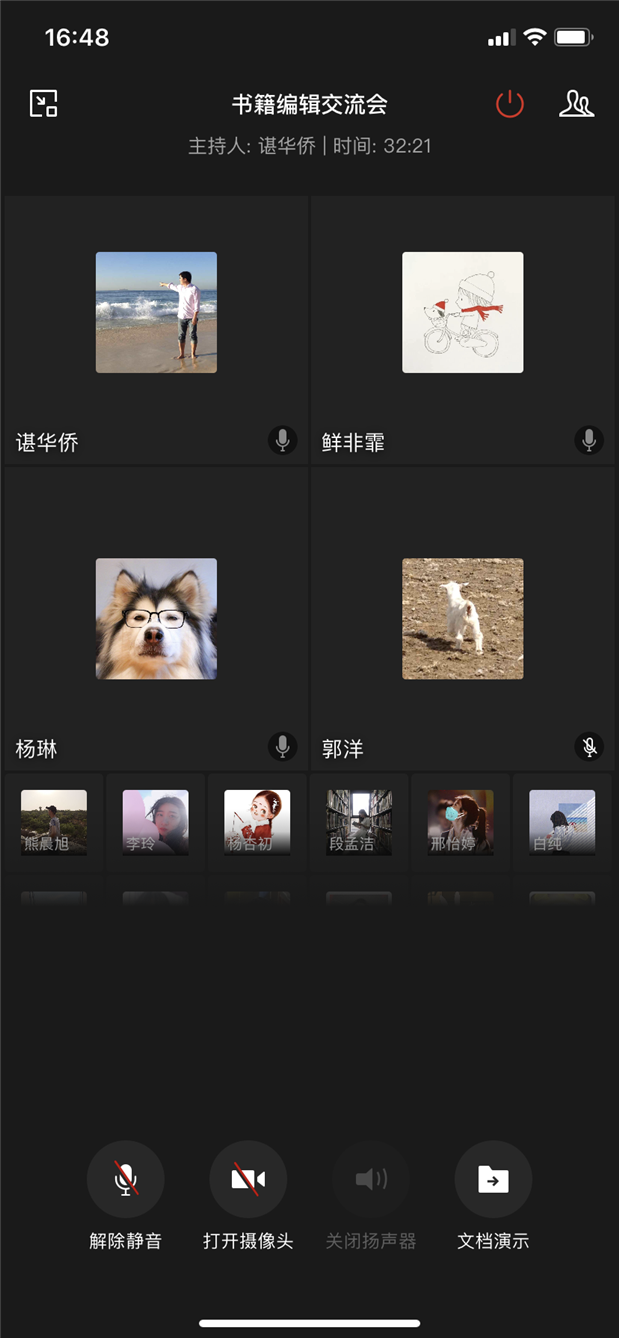Open 杨杏初's small tile
The width and height of the screenshot is (619, 1338).
click(257, 823)
